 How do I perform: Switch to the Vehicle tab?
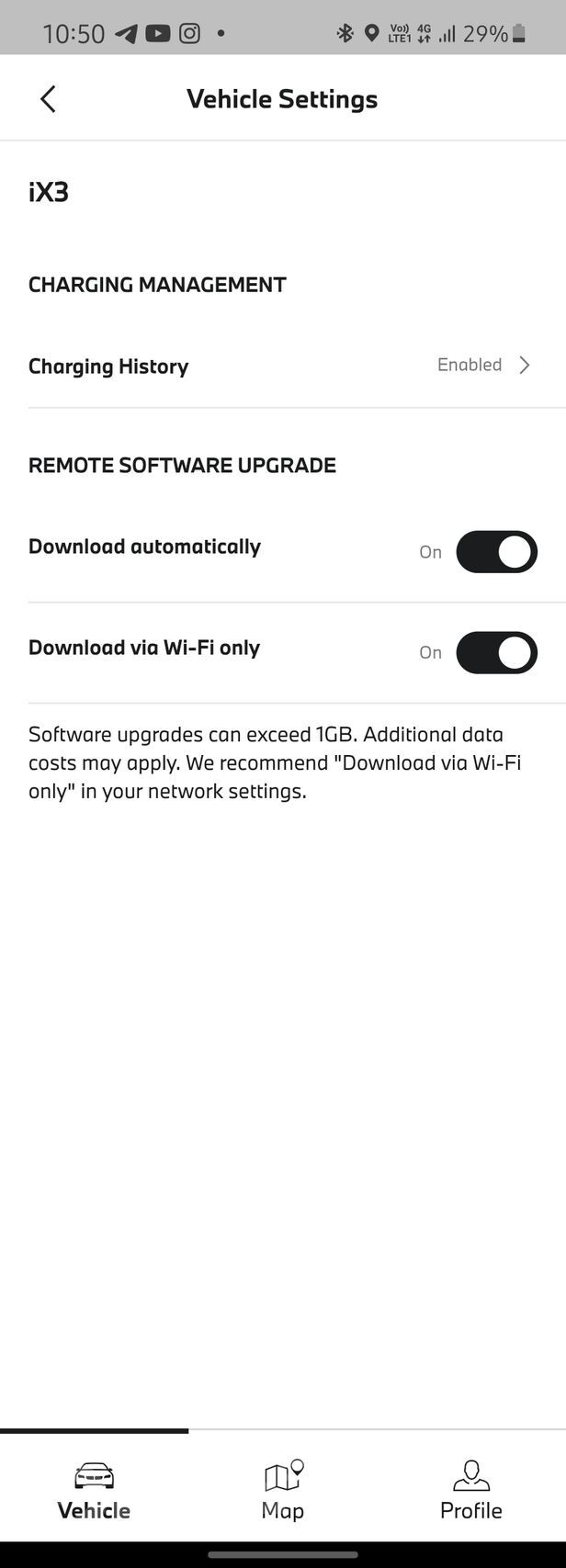click(x=94, y=1490)
